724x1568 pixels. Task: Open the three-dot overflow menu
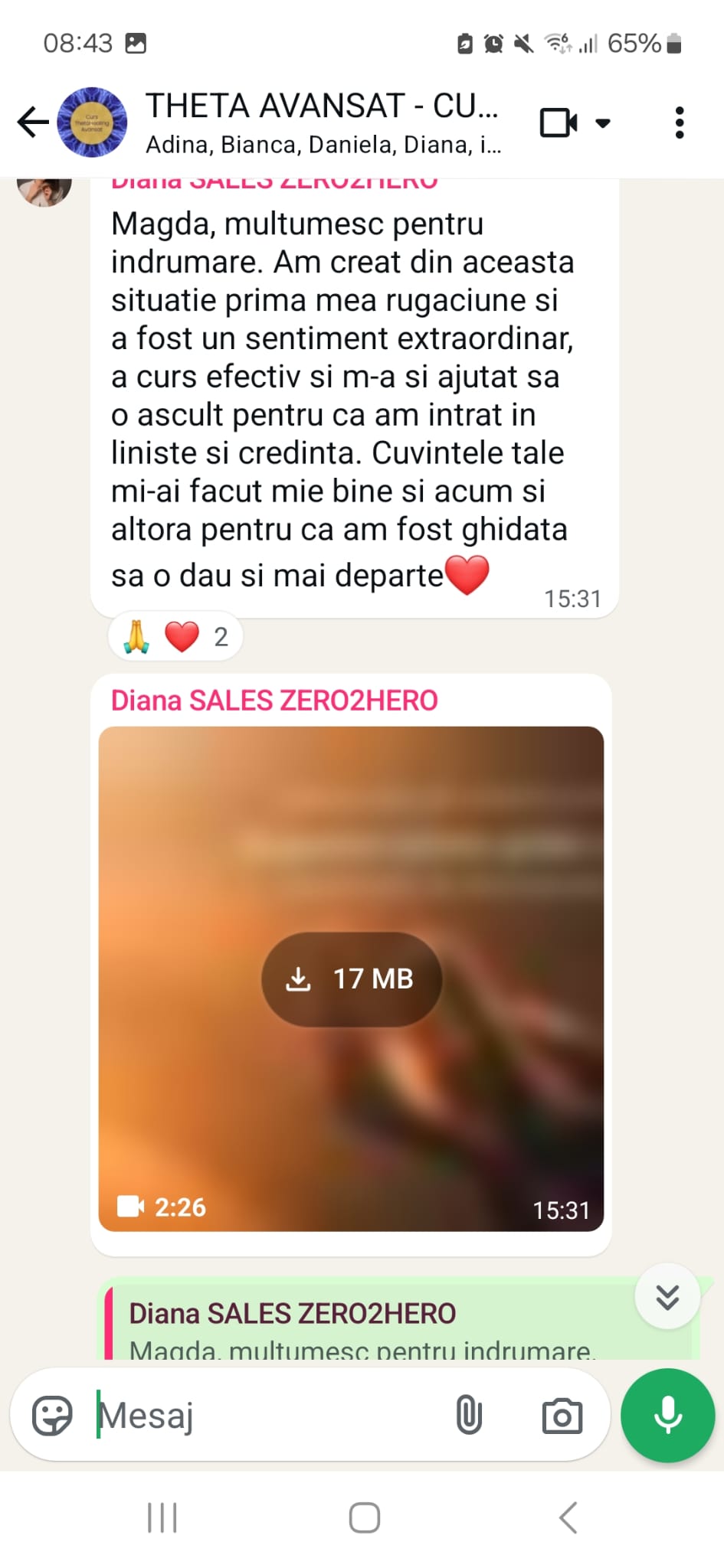679,122
